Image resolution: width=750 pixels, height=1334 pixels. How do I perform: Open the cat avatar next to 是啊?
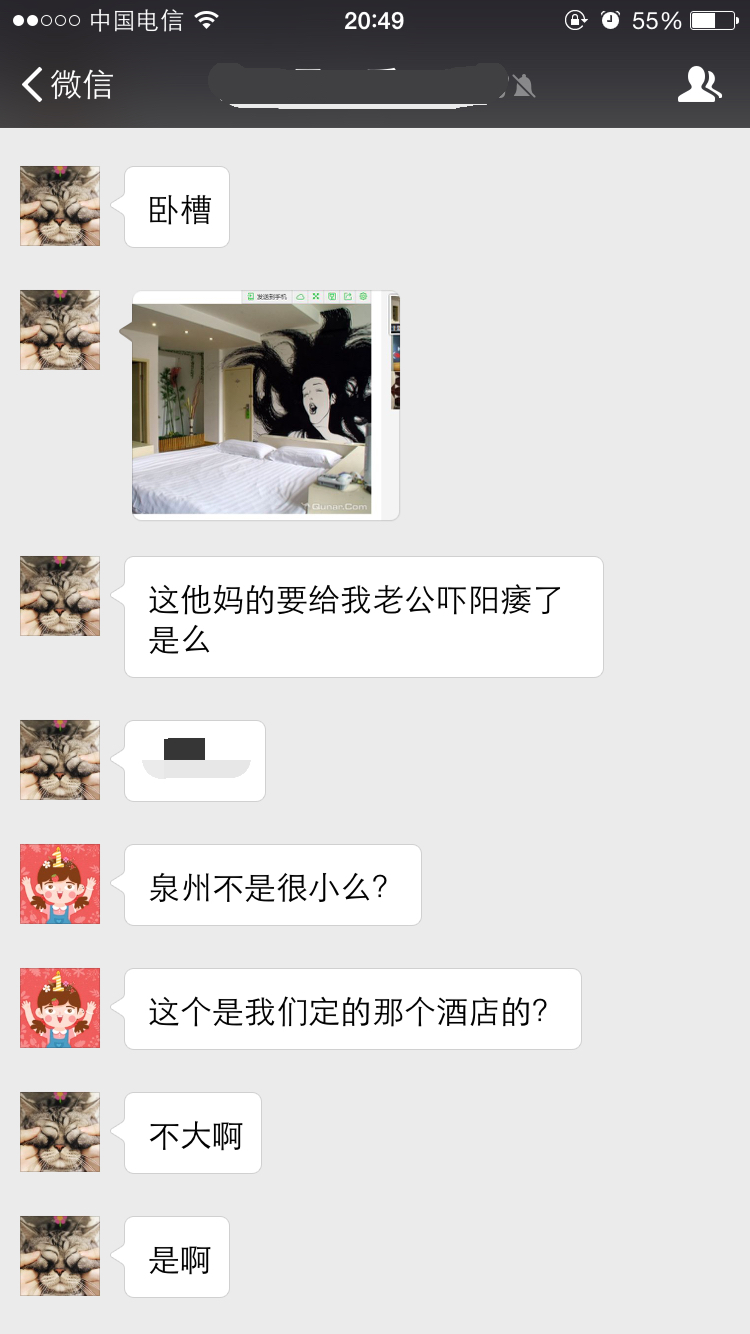point(60,1256)
